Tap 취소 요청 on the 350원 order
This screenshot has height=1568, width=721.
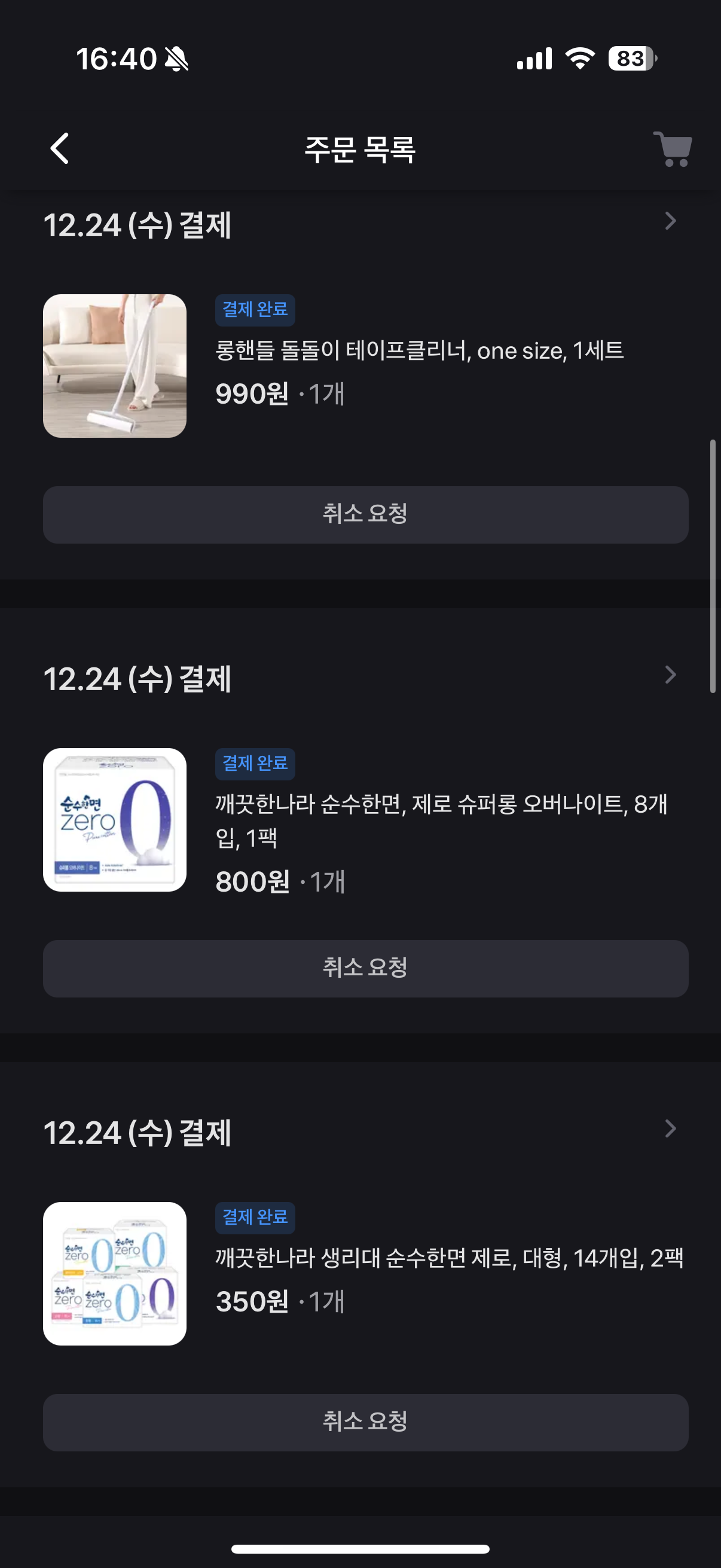coord(364,1423)
